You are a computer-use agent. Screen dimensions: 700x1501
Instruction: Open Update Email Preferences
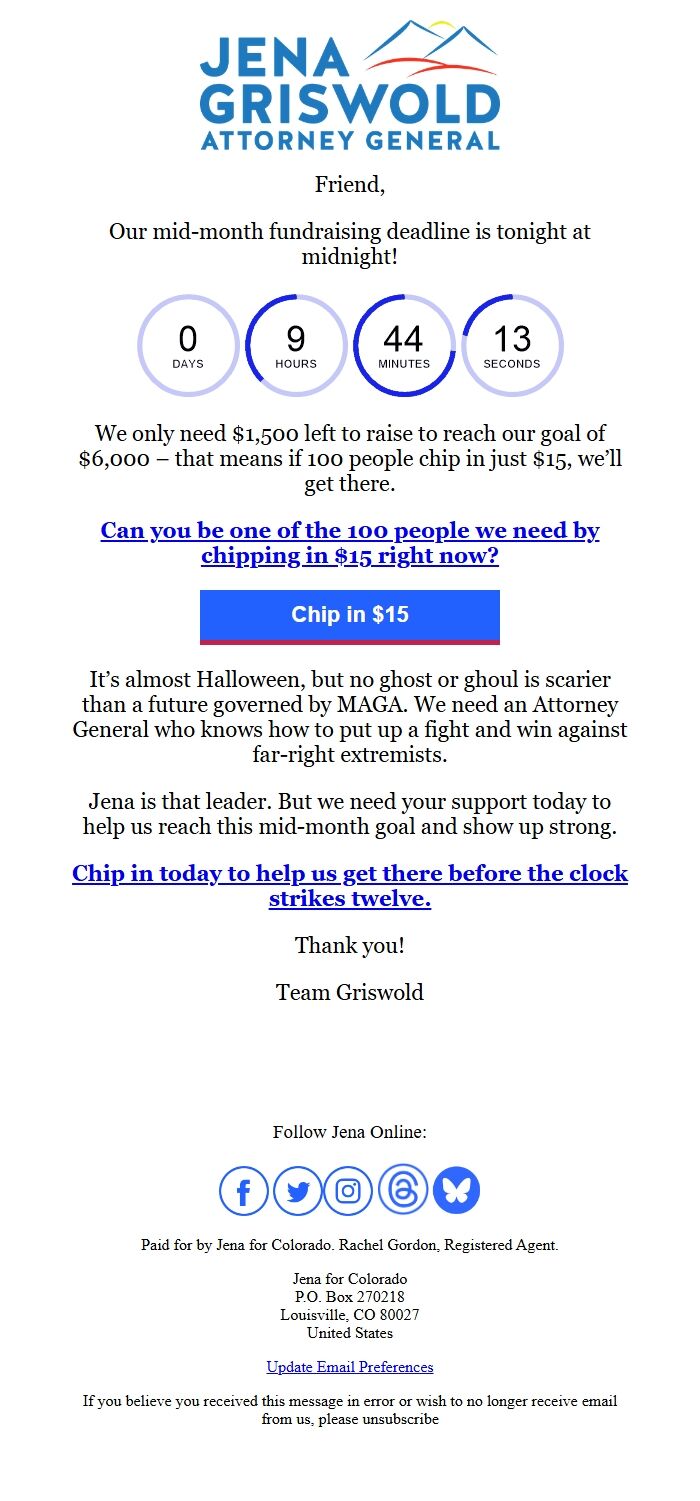click(x=349, y=1367)
